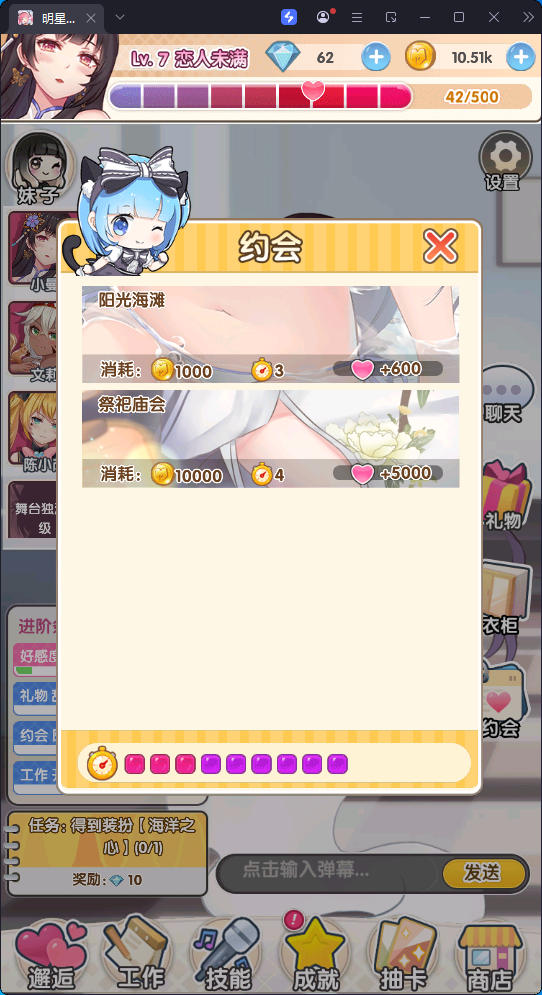Choose the 祭祀庙会 date option
This screenshot has height=995, width=542.
coord(270,438)
